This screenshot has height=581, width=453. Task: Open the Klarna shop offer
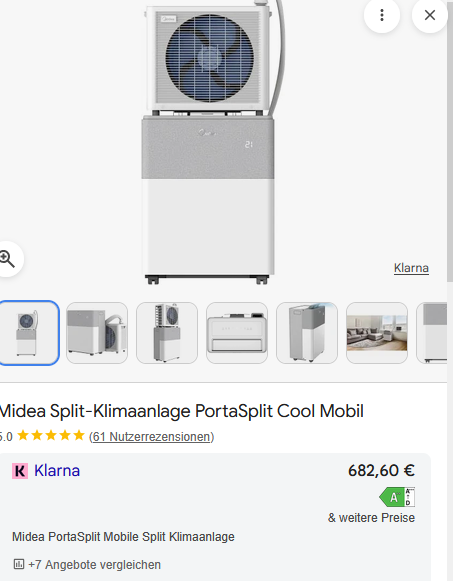point(57,471)
